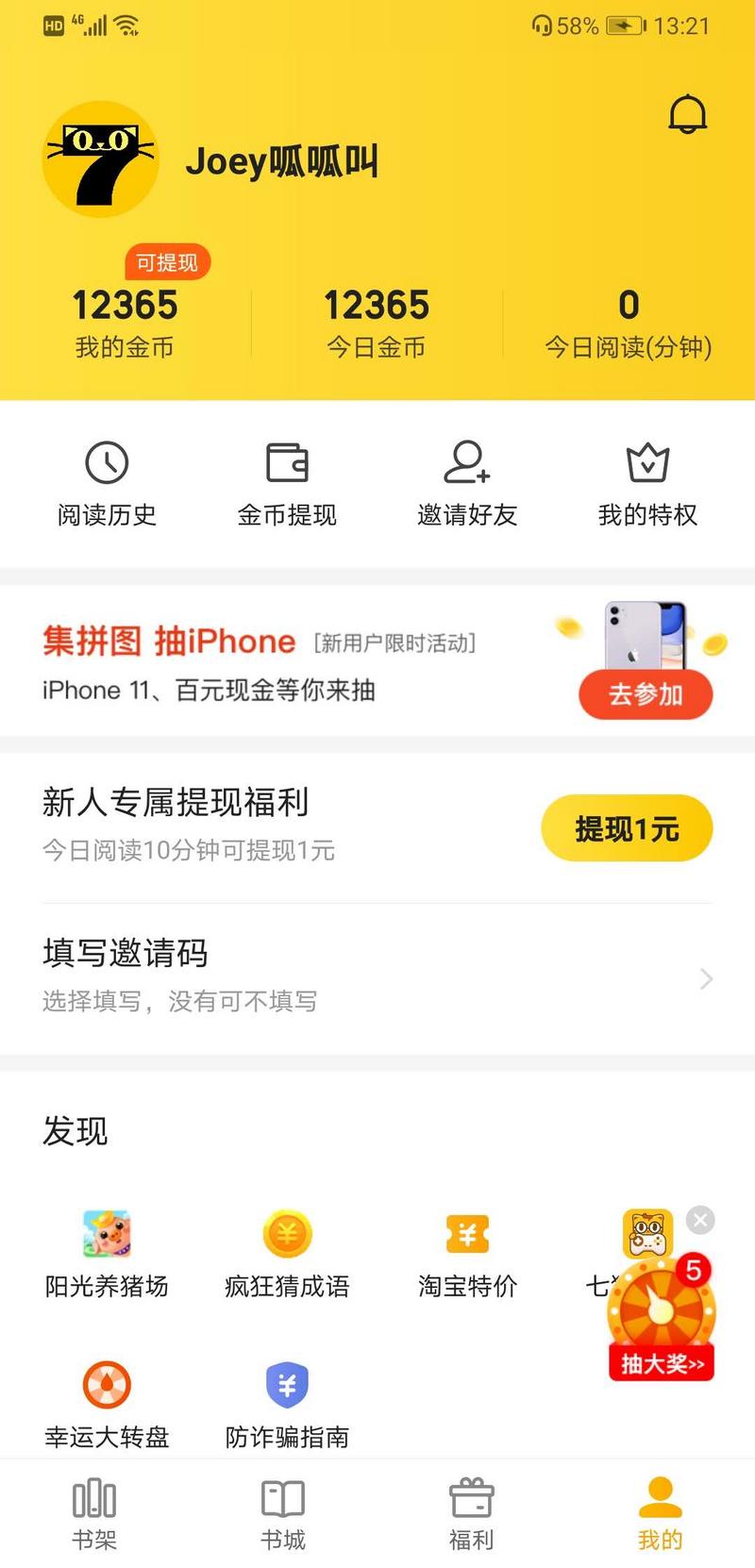The width and height of the screenshot is (755, 1568).
Task: View 我的金币 coin balance
Action: point(125,323)
